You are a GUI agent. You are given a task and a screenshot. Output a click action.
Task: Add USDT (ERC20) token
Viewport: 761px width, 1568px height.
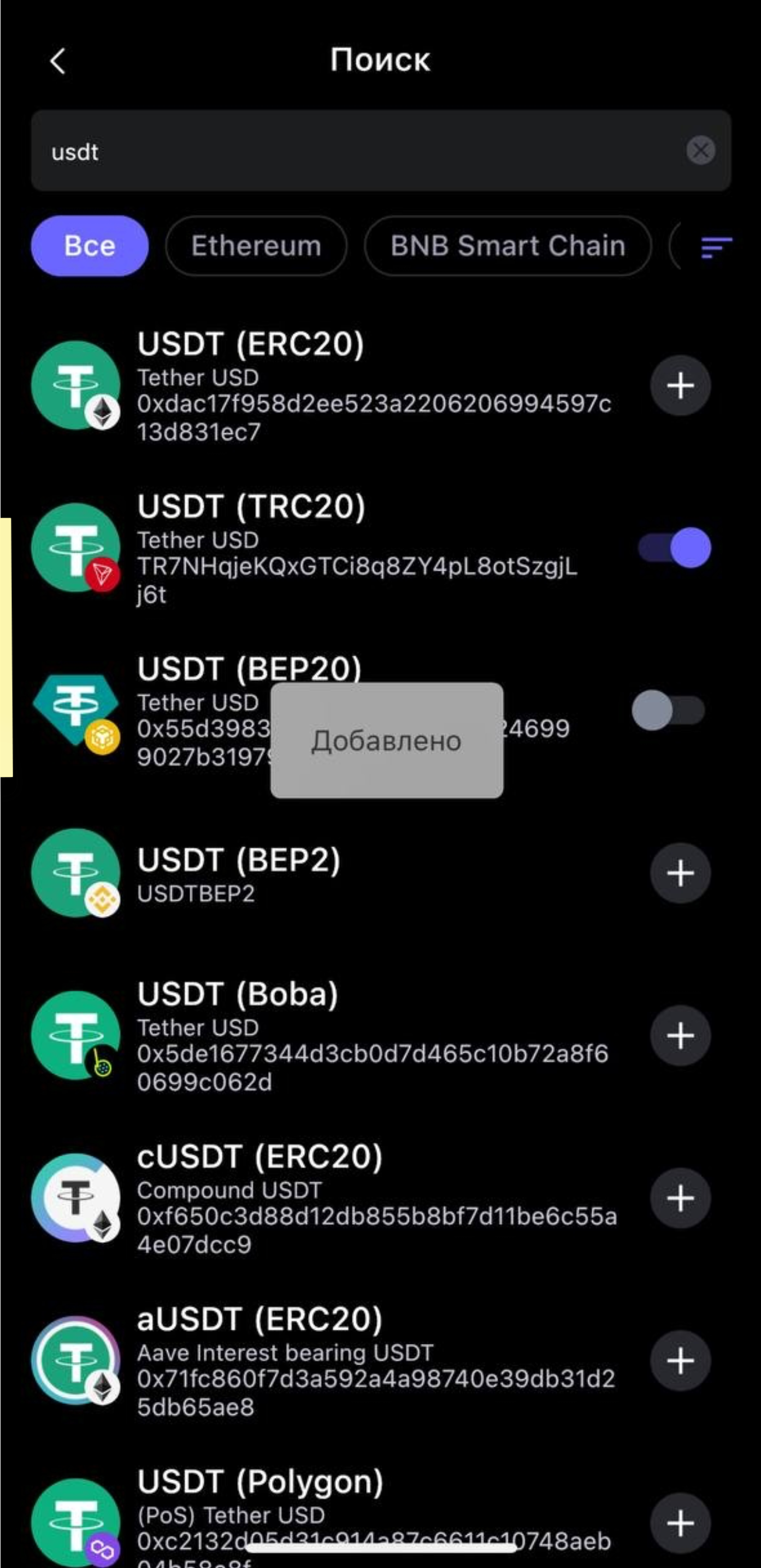click(680, 386)
